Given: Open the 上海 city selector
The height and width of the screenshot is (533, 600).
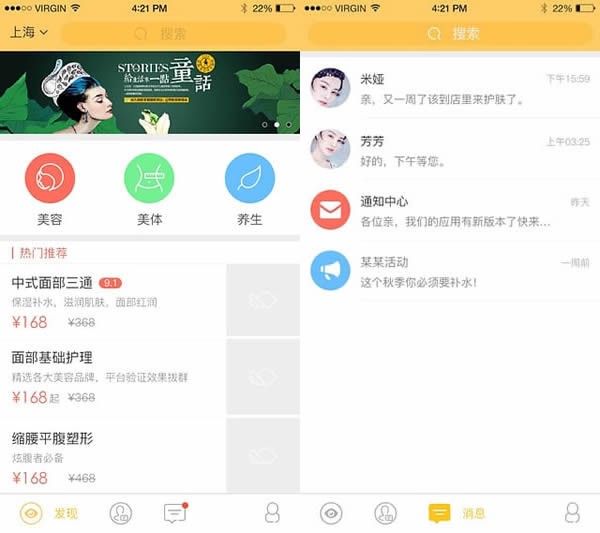Looking at the screenshot, I should point(29,33).
